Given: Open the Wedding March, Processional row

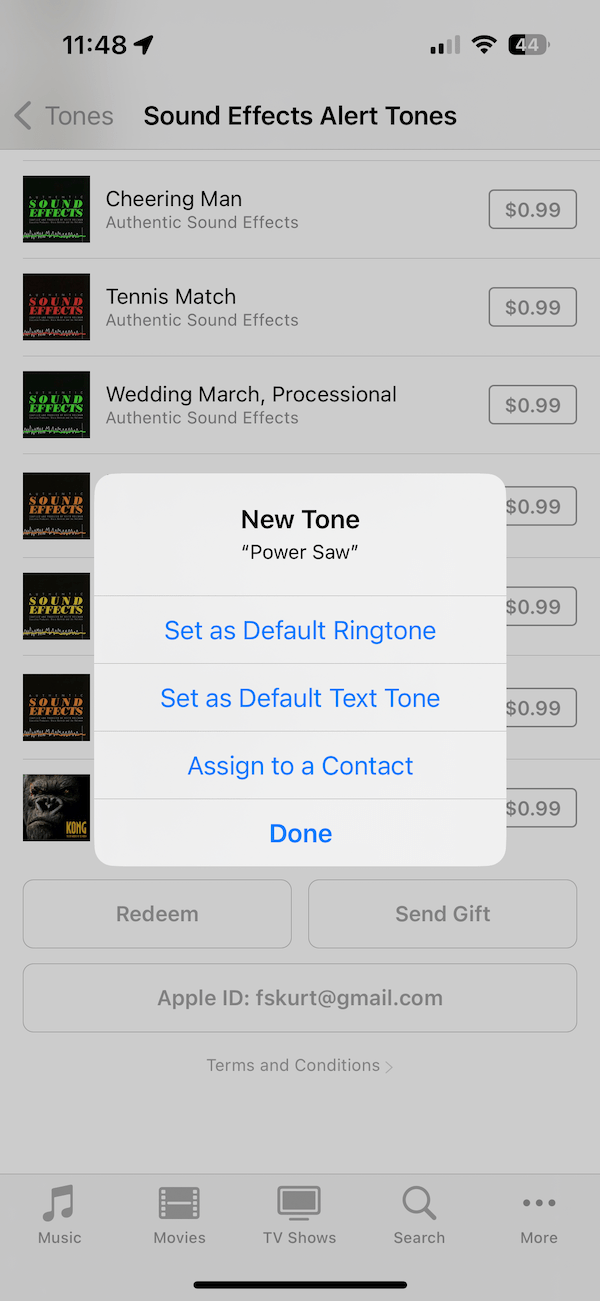Looking at the screenshot, I should 250,405.
